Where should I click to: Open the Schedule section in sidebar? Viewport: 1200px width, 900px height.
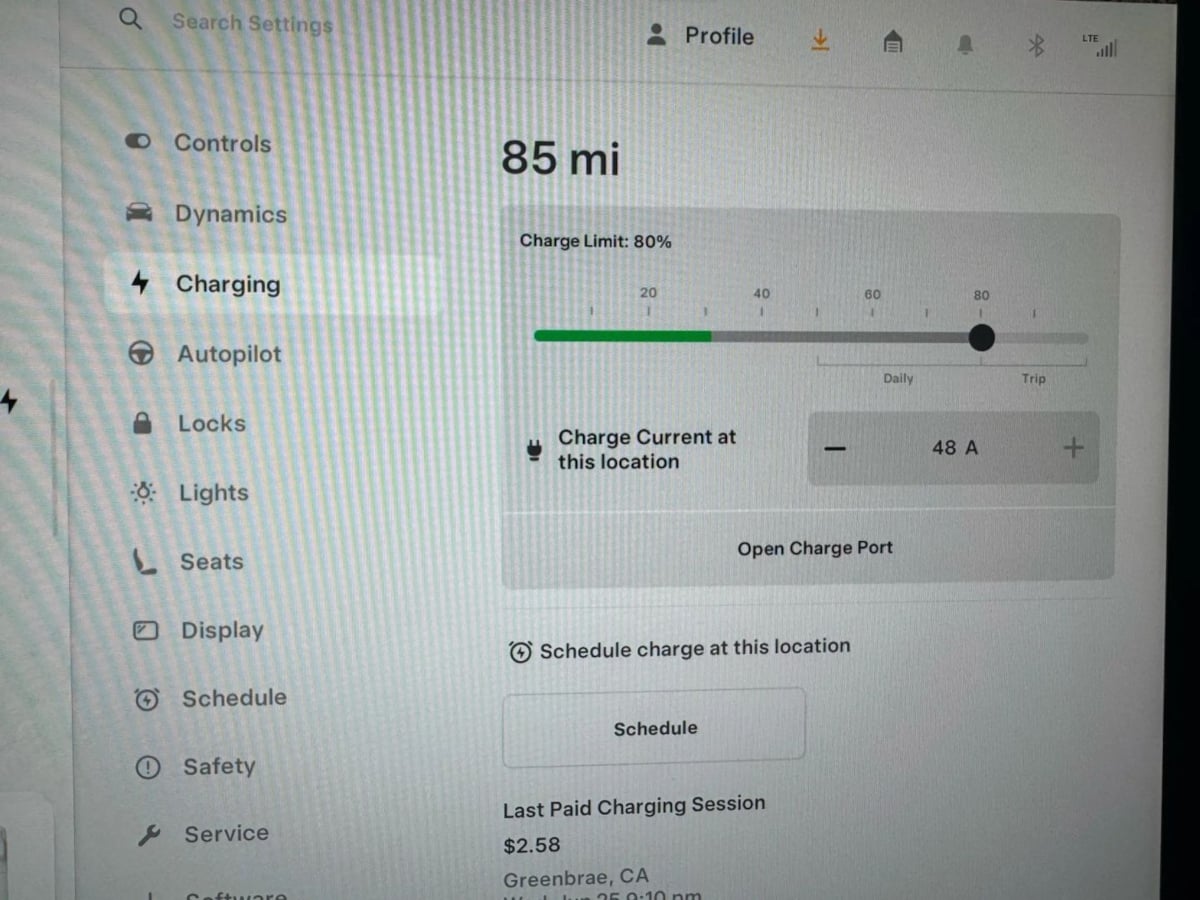click(x=233, y=698)
